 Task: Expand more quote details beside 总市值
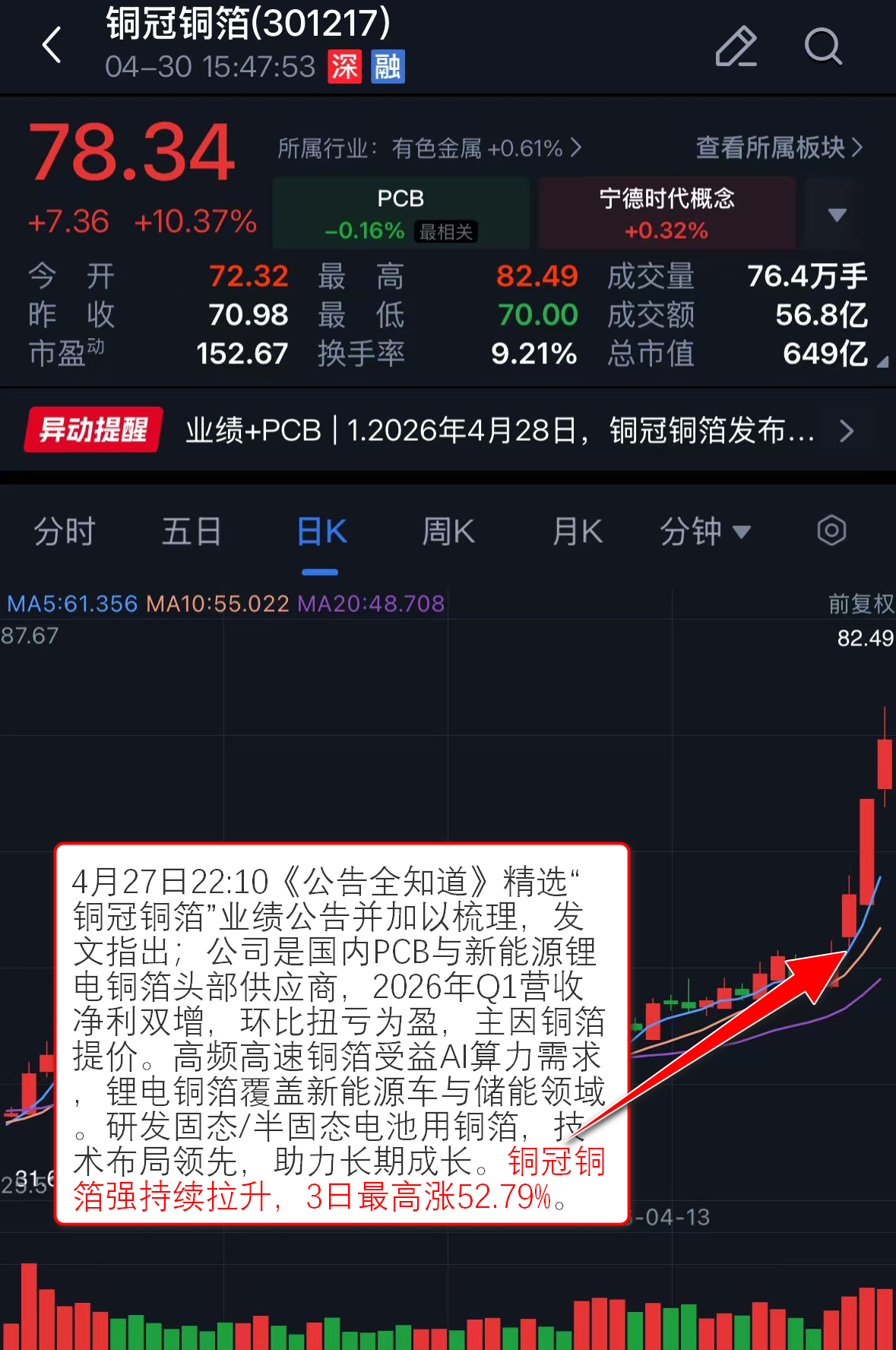(x=882, y=363)
